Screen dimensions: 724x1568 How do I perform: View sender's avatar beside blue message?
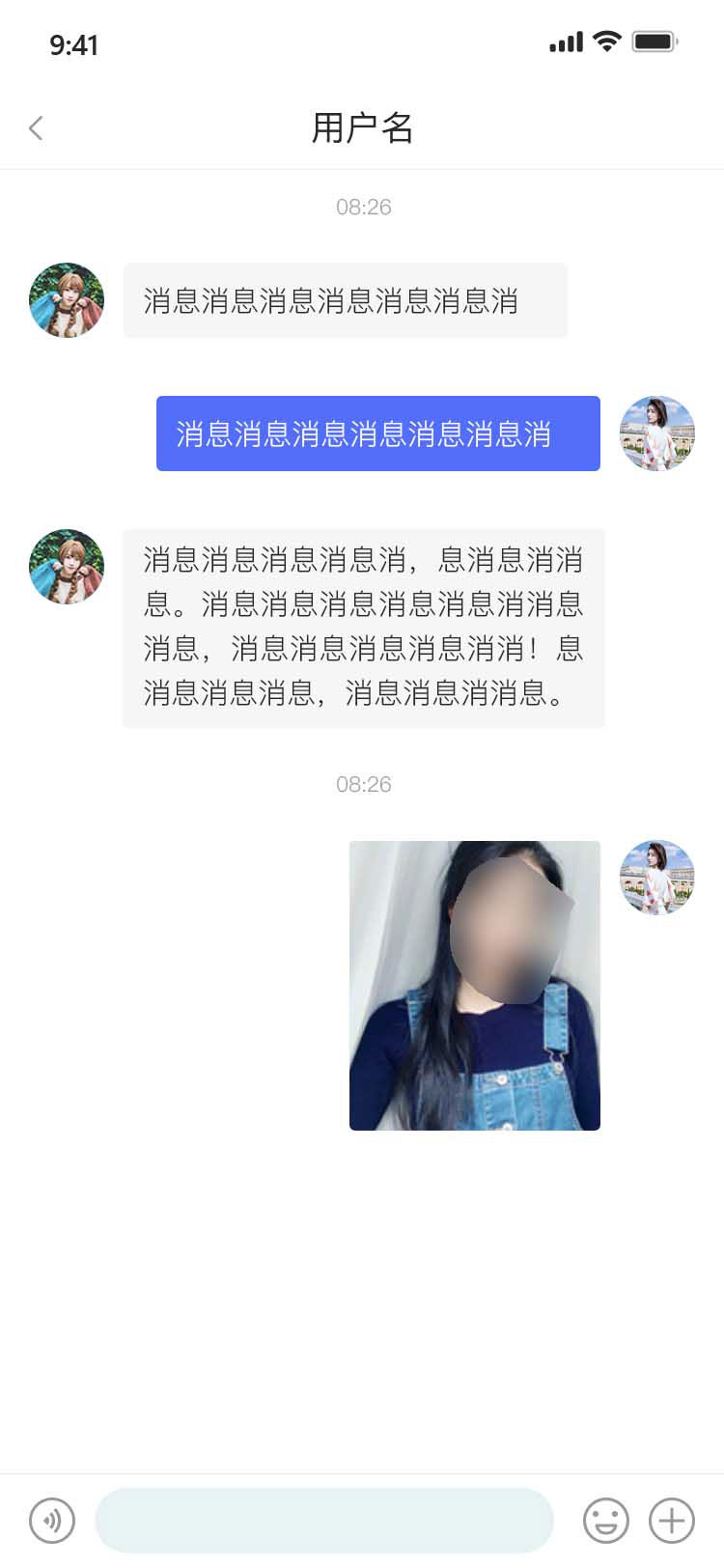pos(656,434)
